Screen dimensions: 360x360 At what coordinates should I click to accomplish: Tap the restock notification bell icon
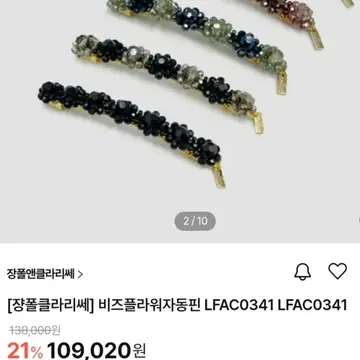point(303,272)
